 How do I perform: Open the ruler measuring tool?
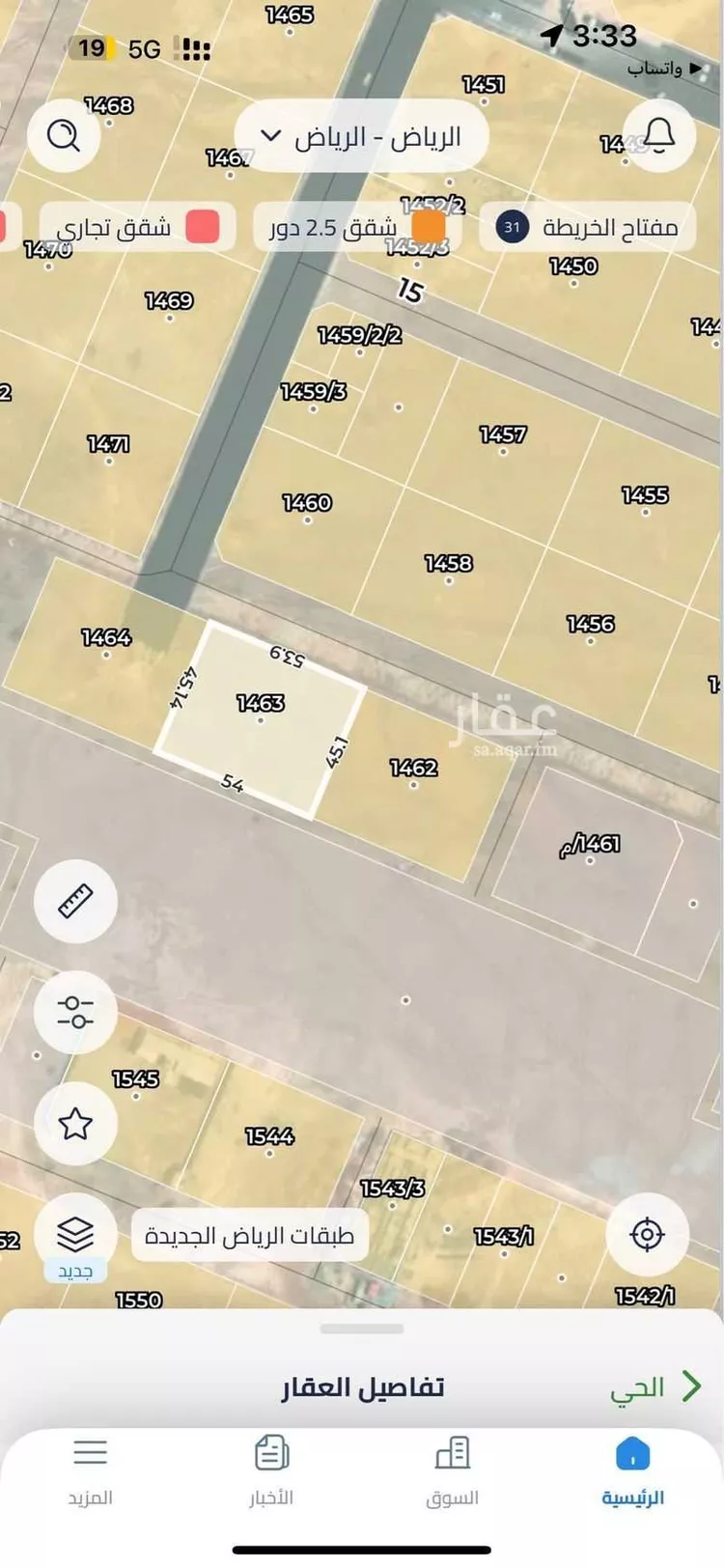tap(75, 901)
